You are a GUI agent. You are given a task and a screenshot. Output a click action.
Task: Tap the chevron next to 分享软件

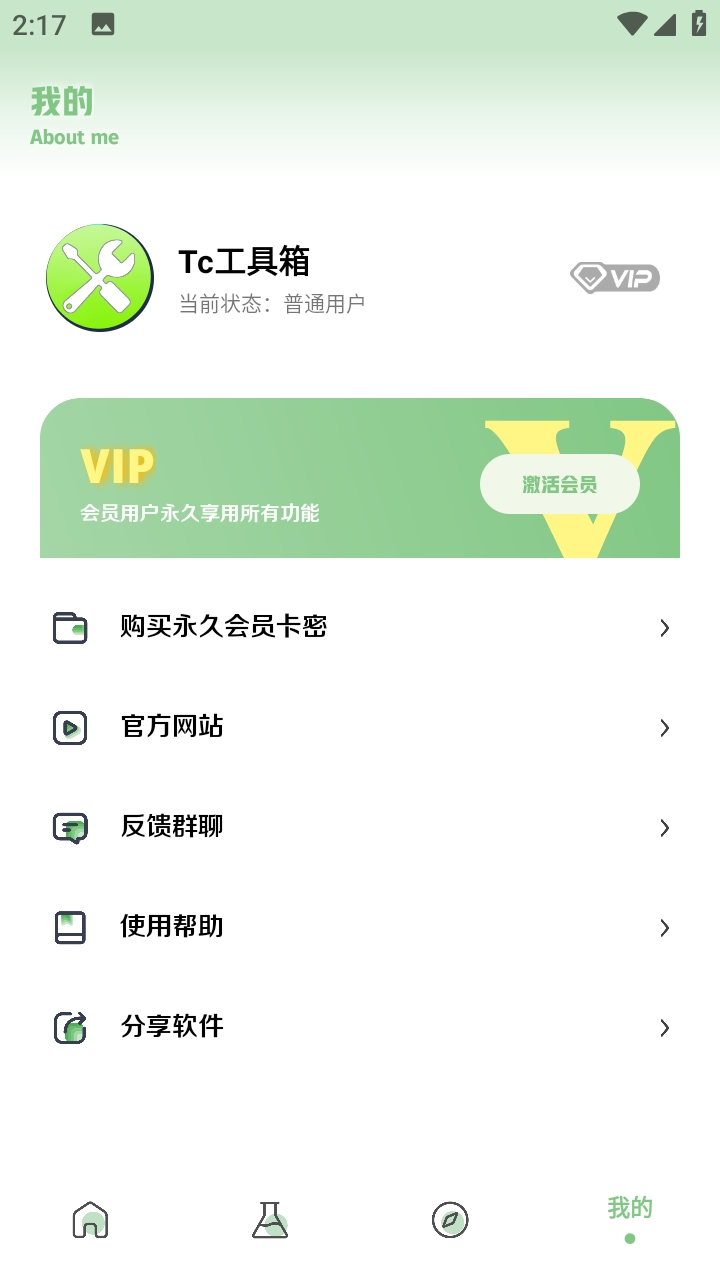pos(664,1028)
